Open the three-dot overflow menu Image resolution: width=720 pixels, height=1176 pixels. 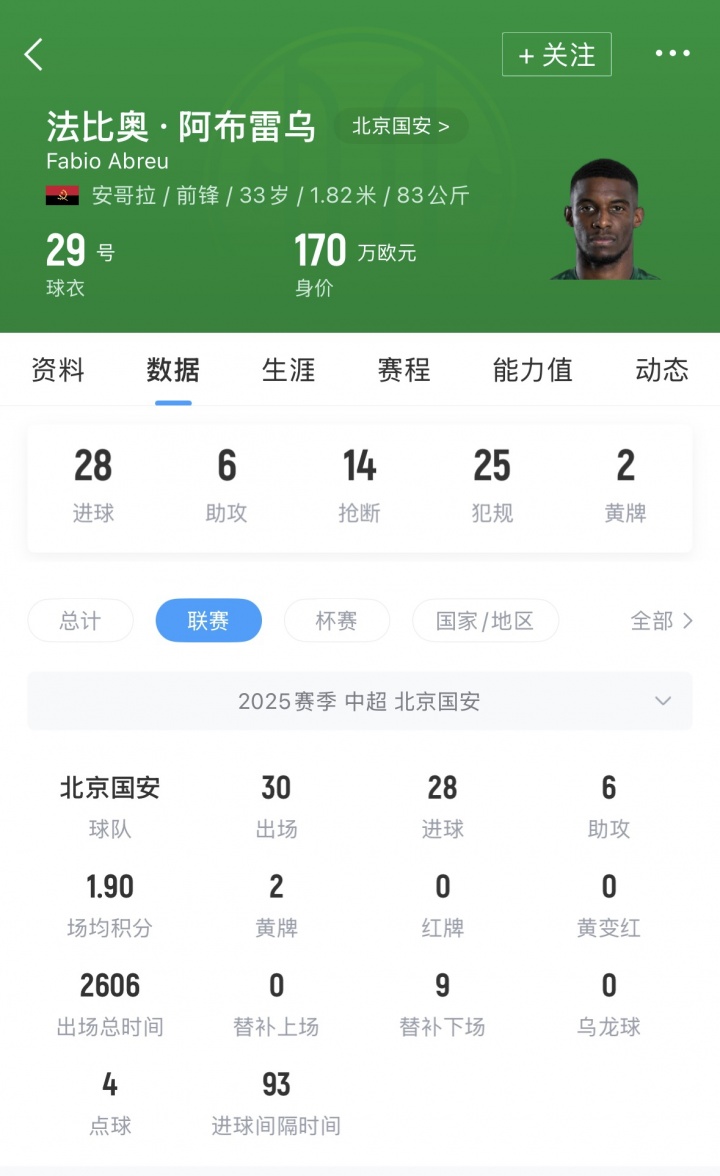click(672, 54)
